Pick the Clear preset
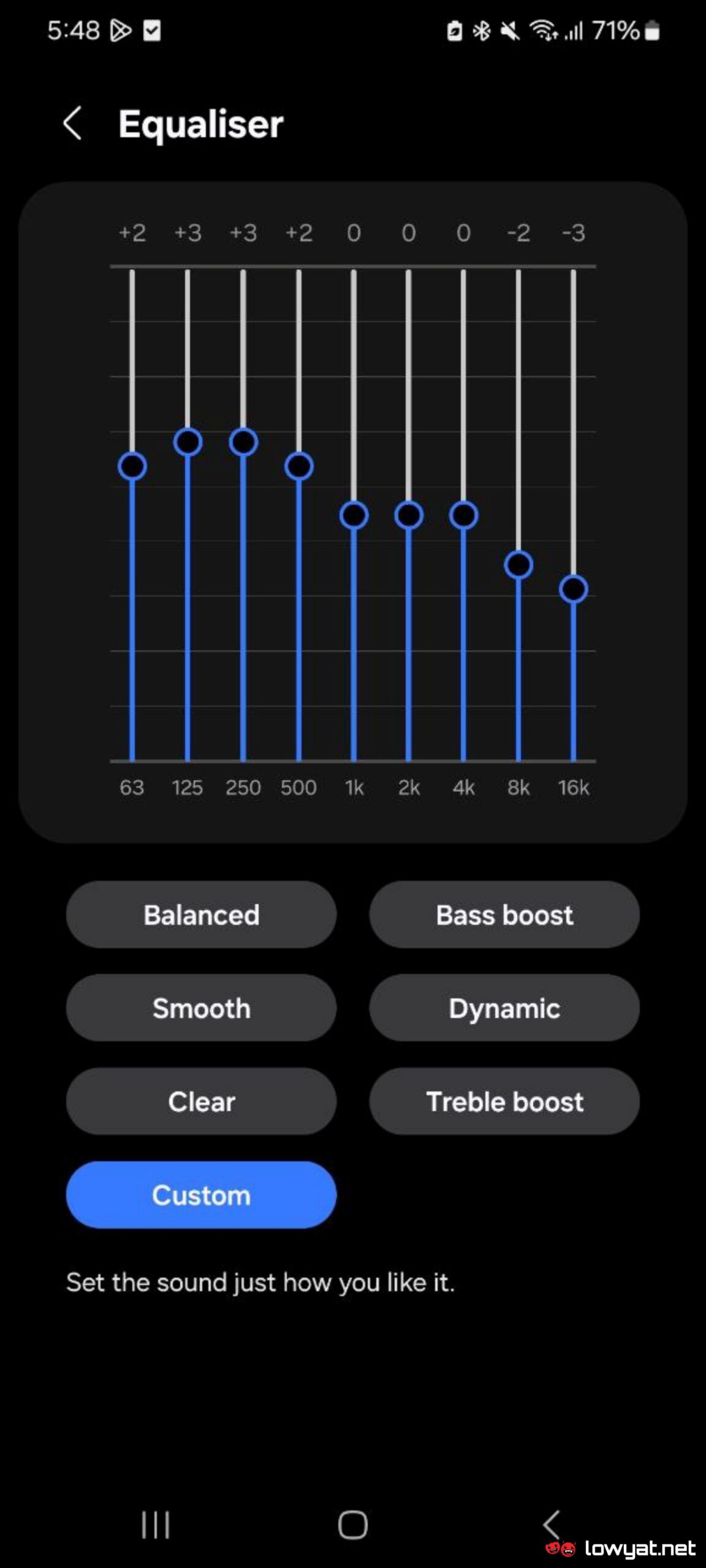This screenshot has width=706, height=1568. click(201, 1101)
